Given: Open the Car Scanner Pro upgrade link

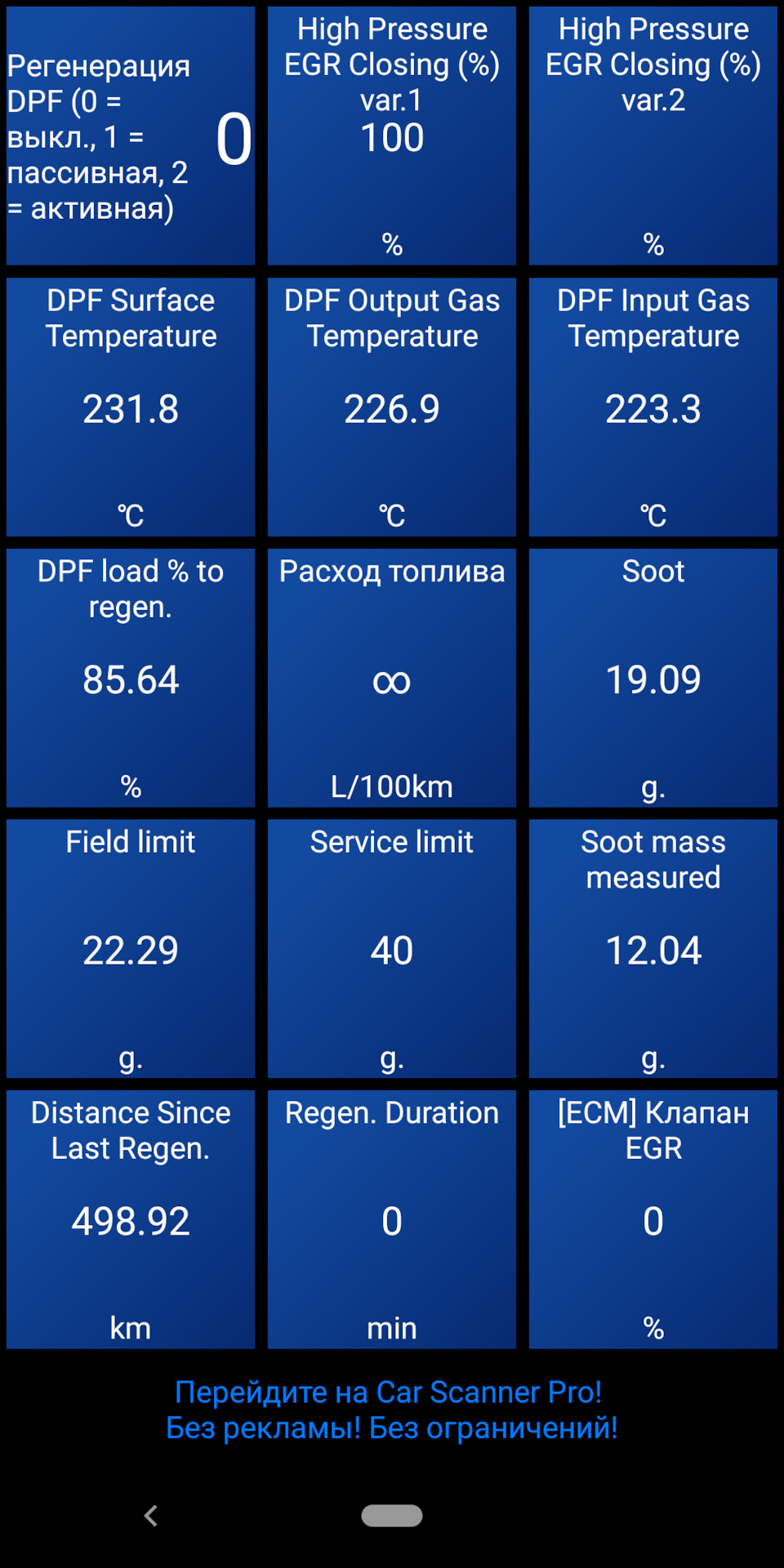Looking at the screenshot, I should (x=392, y=1410).
